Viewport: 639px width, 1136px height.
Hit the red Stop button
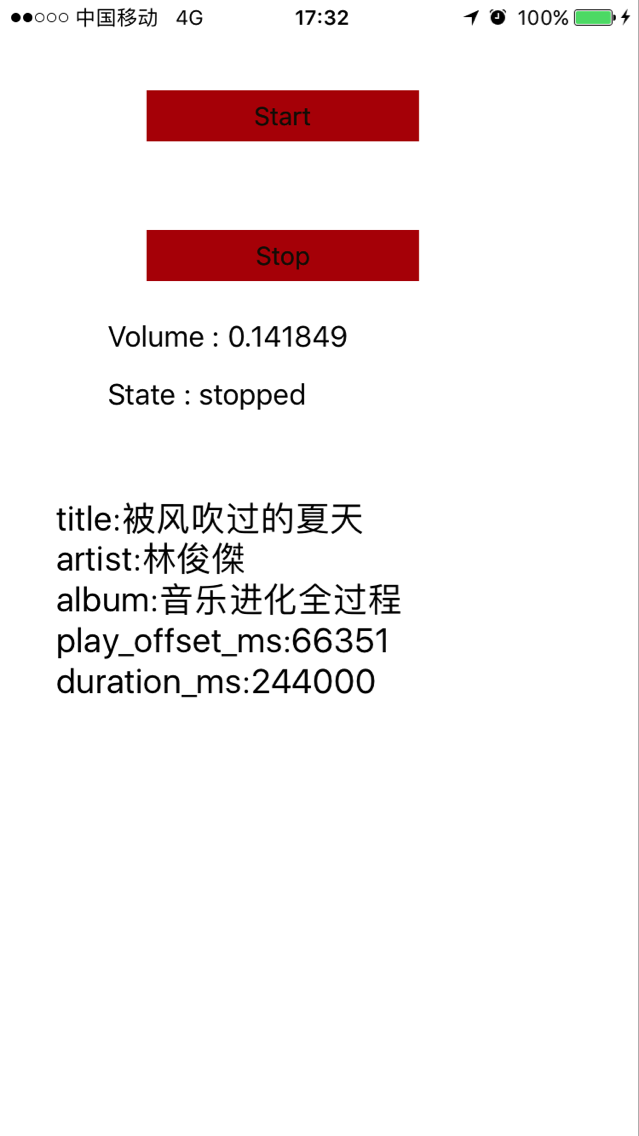[282, 256]
